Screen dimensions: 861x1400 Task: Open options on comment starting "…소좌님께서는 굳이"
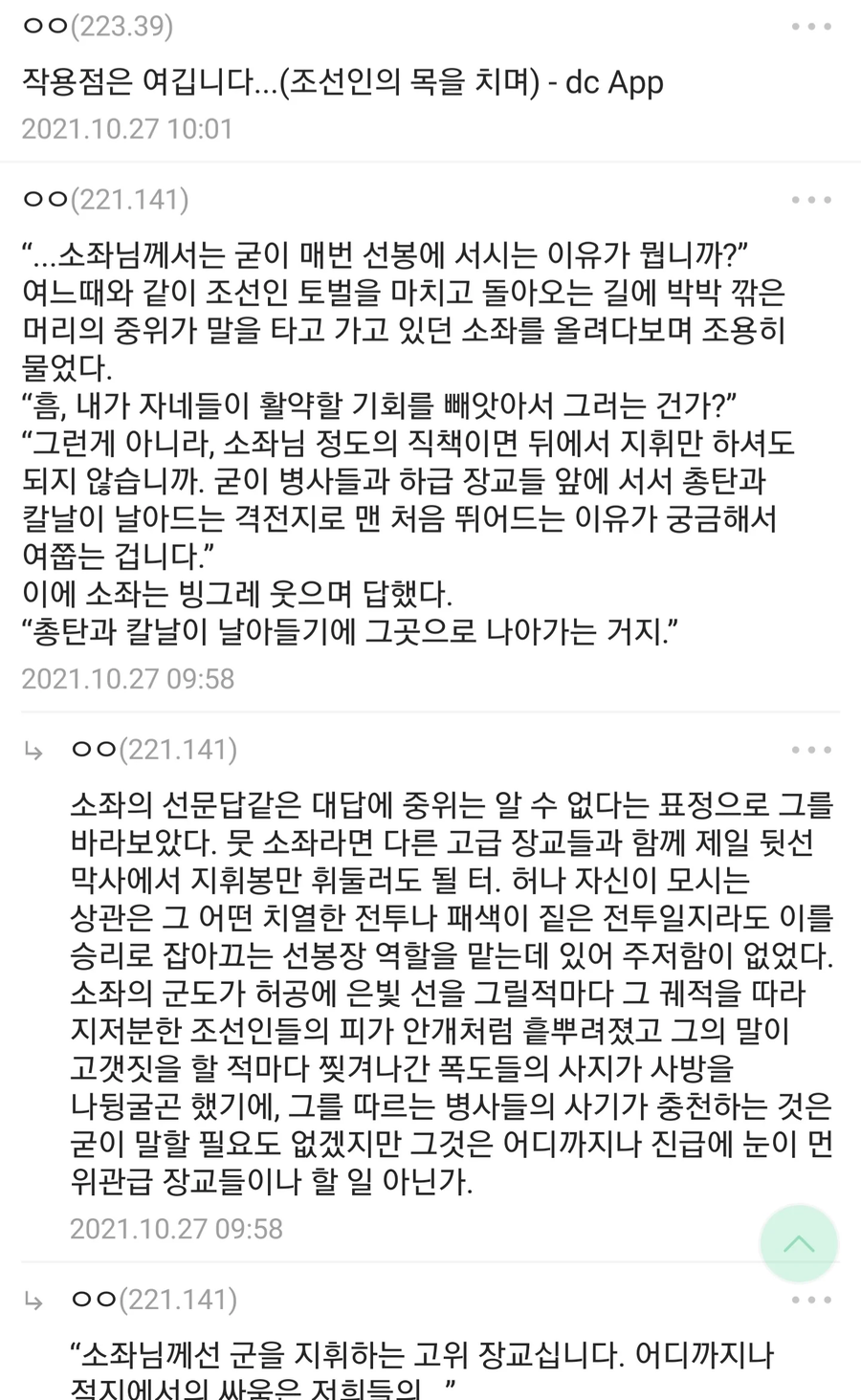point(811,200)
